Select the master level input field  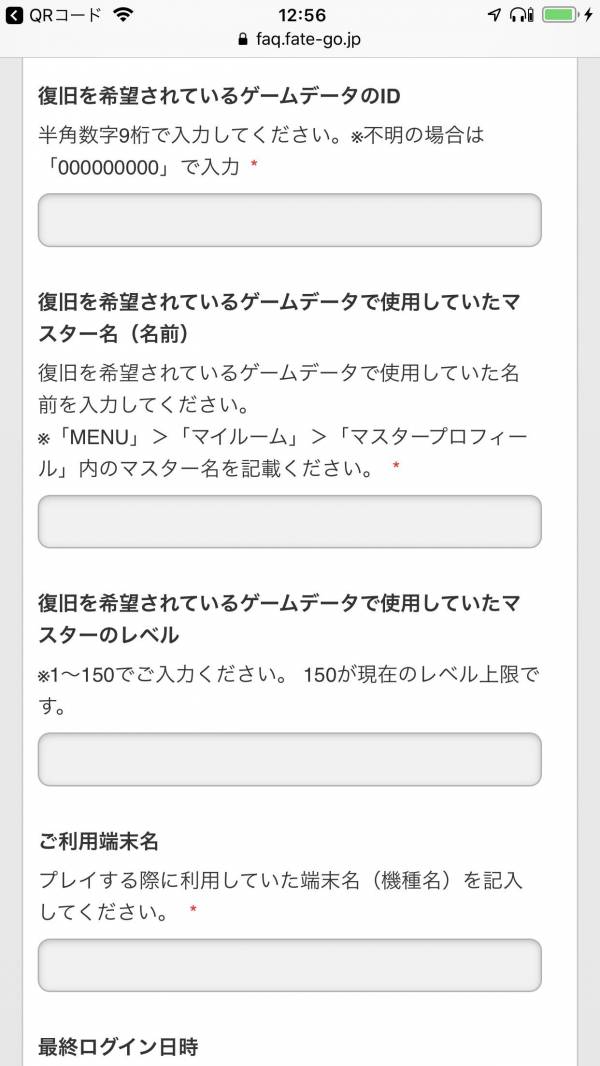[289, 759]
